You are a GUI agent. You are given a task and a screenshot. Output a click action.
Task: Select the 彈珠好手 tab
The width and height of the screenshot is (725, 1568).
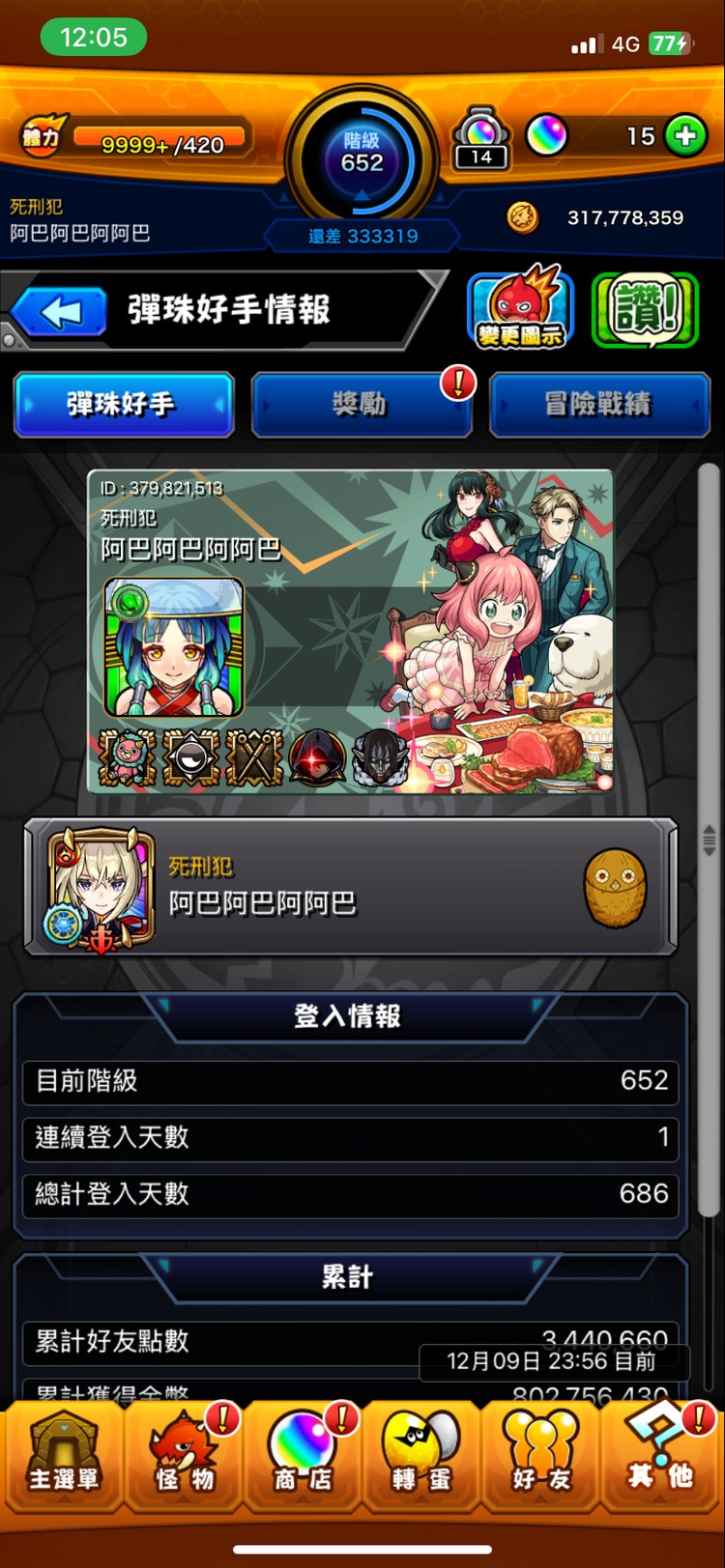124,404
